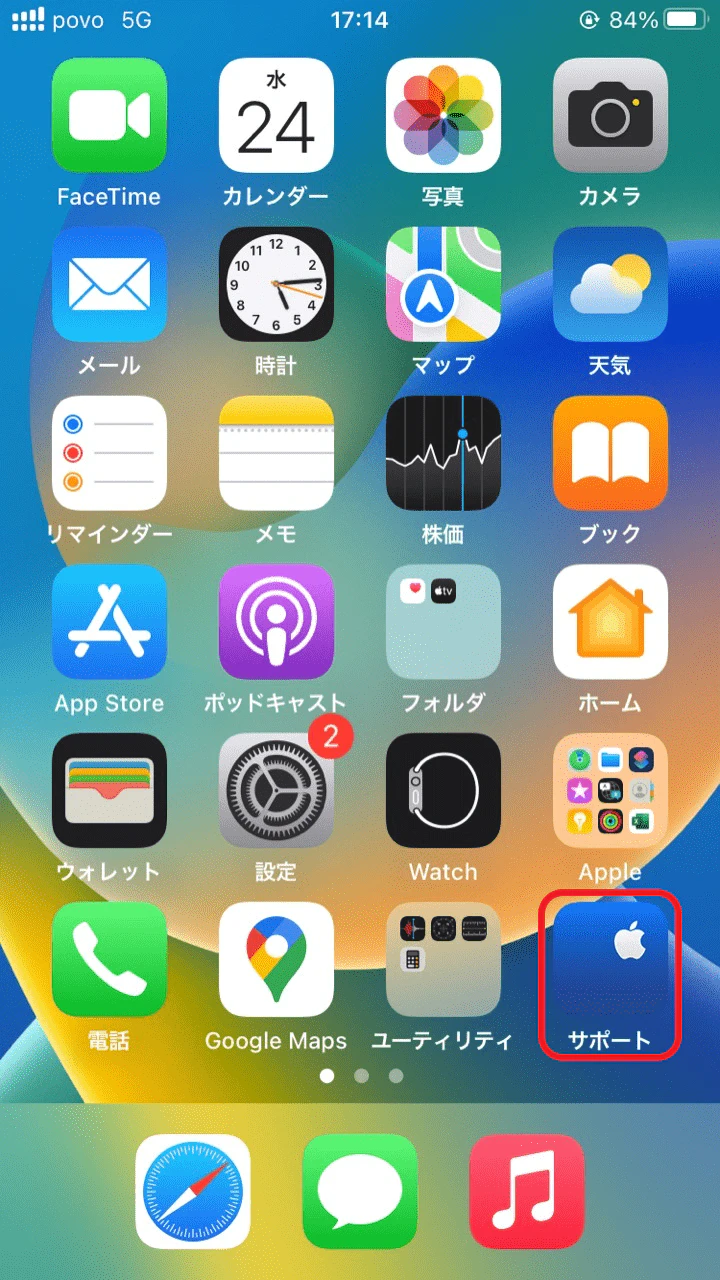Open Google Maps

(x=276, y=960)
